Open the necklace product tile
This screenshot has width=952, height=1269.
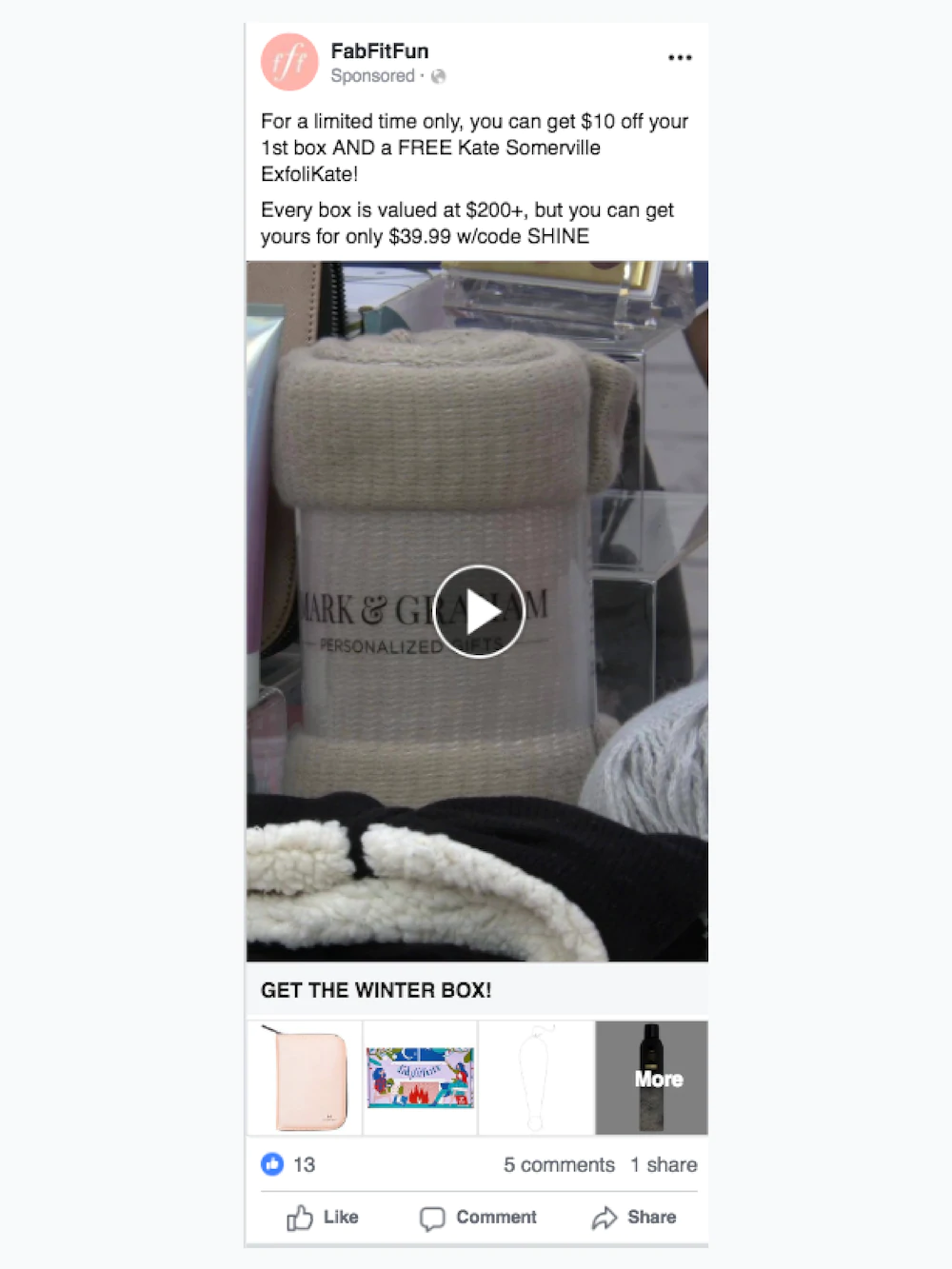point(536,1079)
